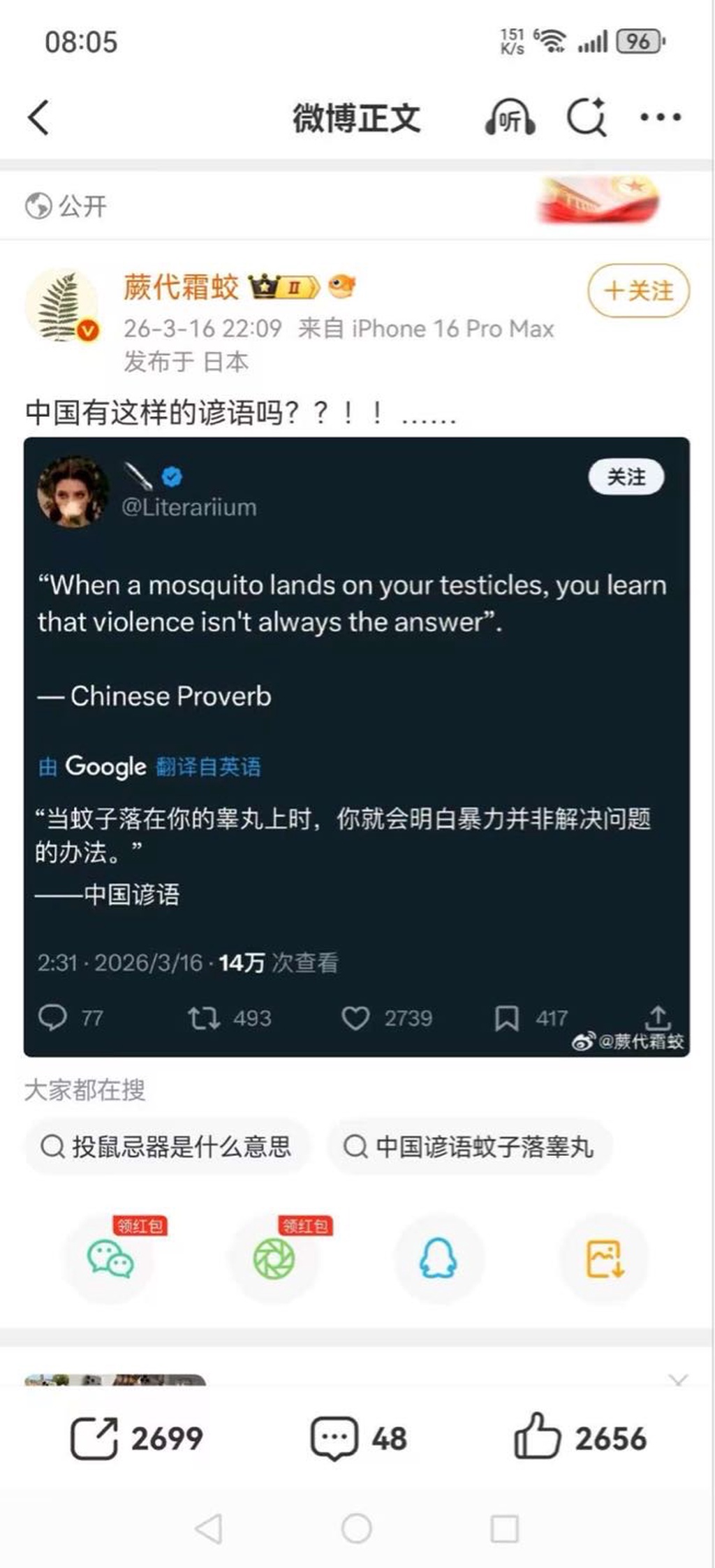Screen dimensions: 715x1568
Task: Open the embedded tweet screenshot image
Action: [x=356, y=746]
